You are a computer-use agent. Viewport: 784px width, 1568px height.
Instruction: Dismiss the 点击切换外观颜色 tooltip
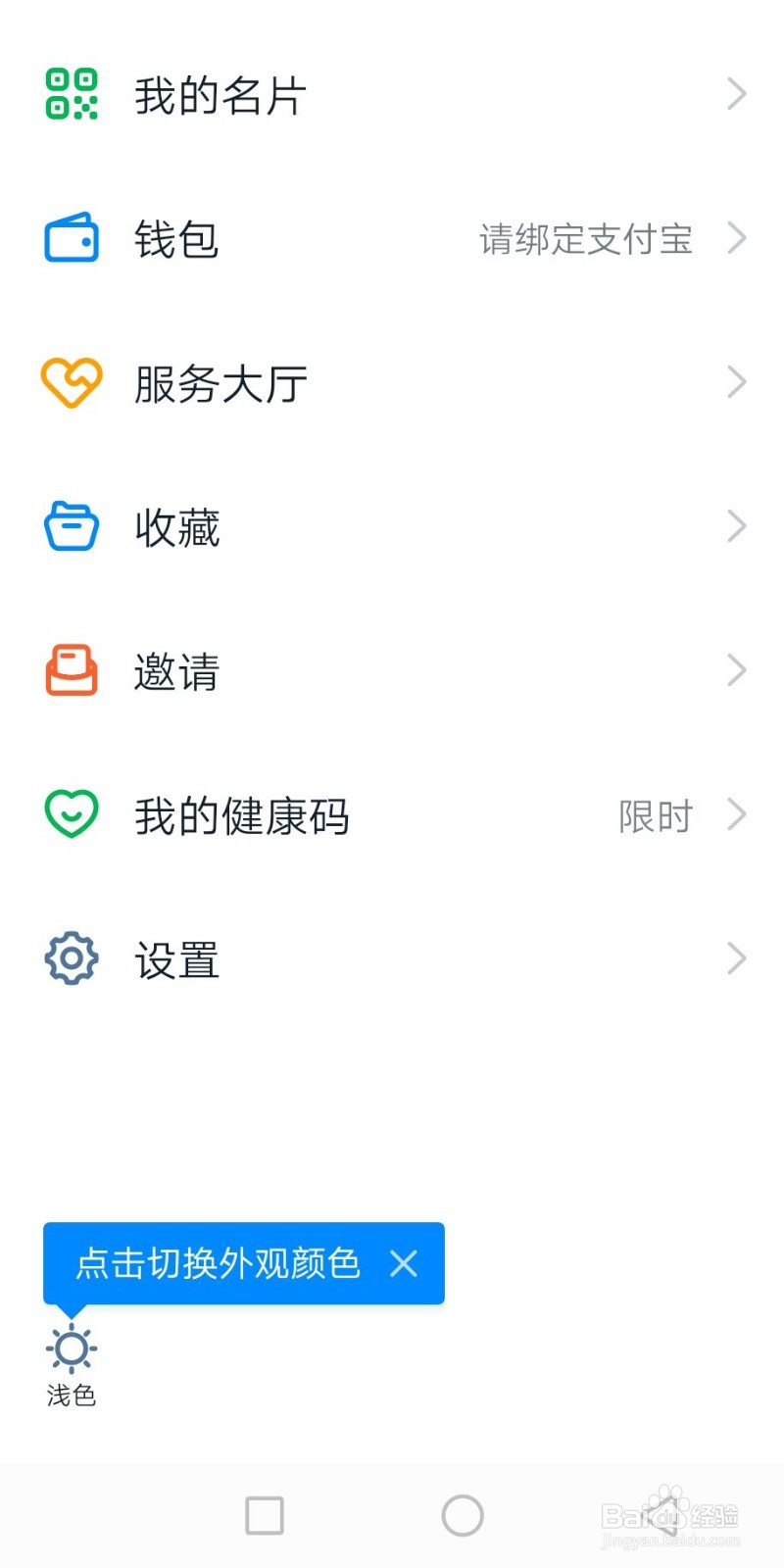pos(404,1263)
